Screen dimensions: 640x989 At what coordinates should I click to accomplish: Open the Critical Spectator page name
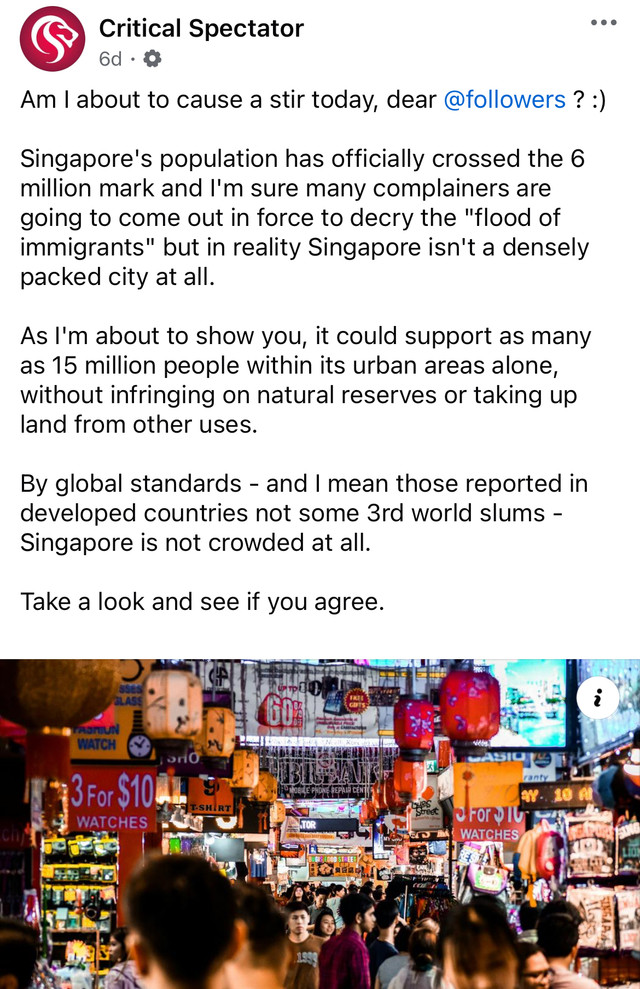click(201, 28)
